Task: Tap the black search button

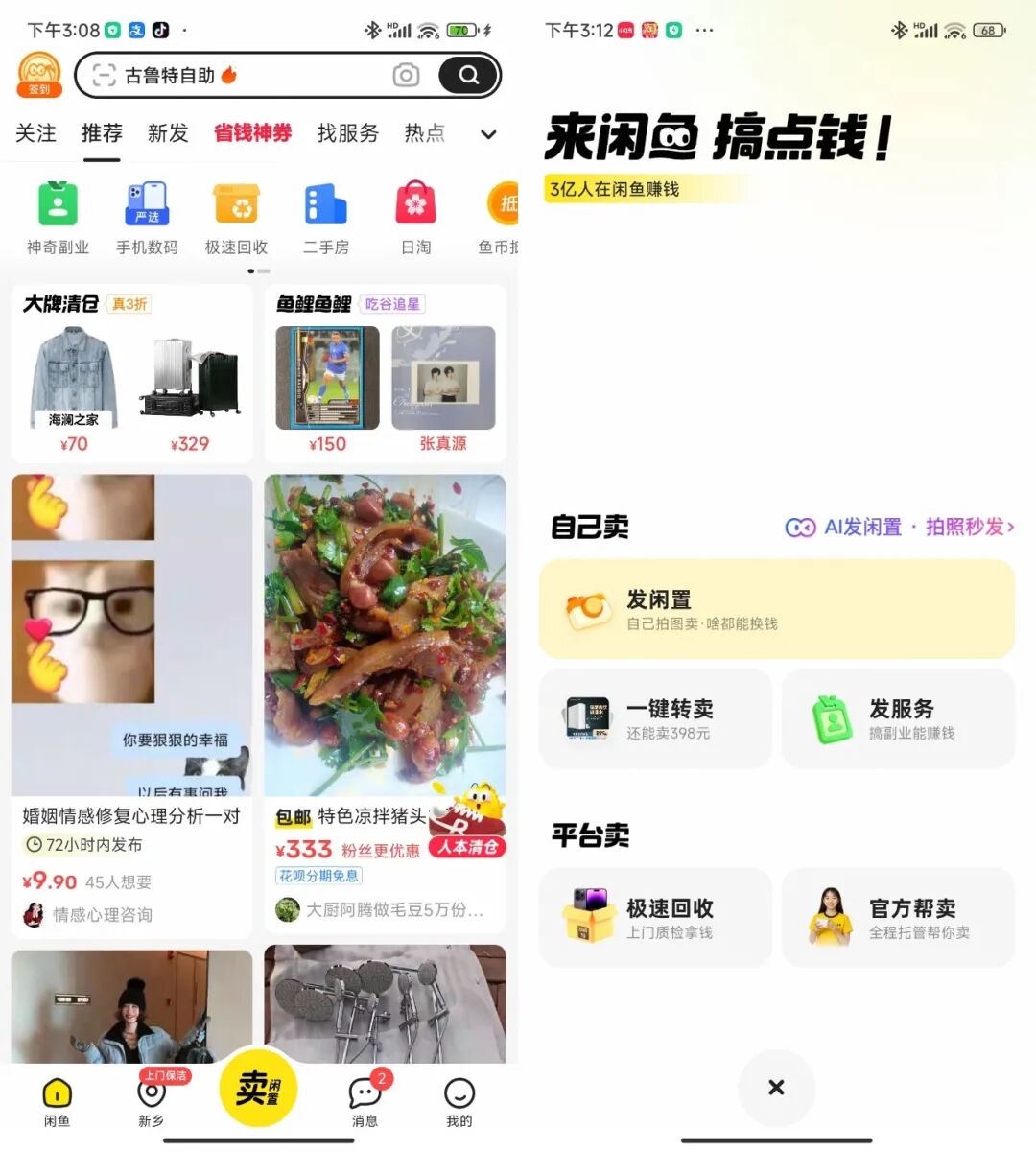Action: point(468,76)
